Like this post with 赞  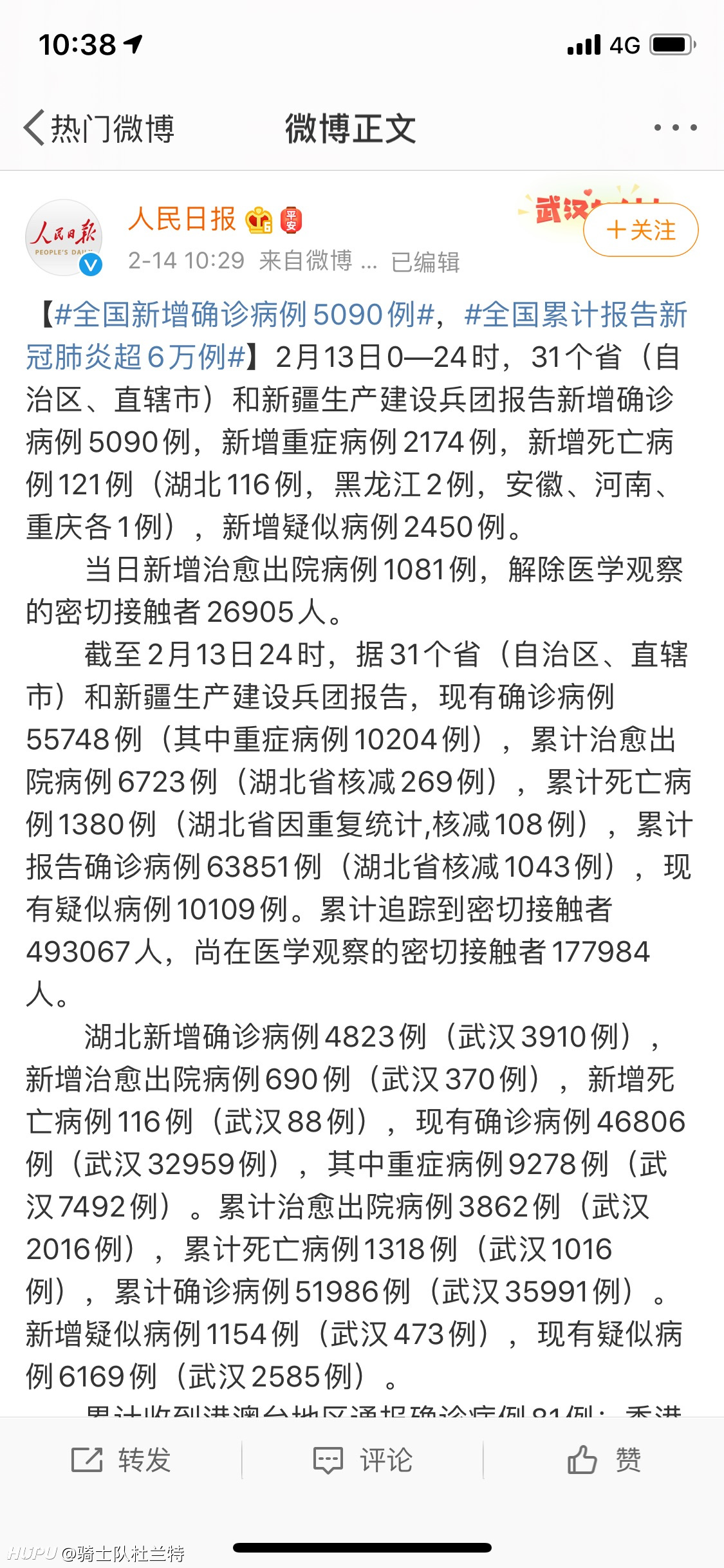[604, 1460]
